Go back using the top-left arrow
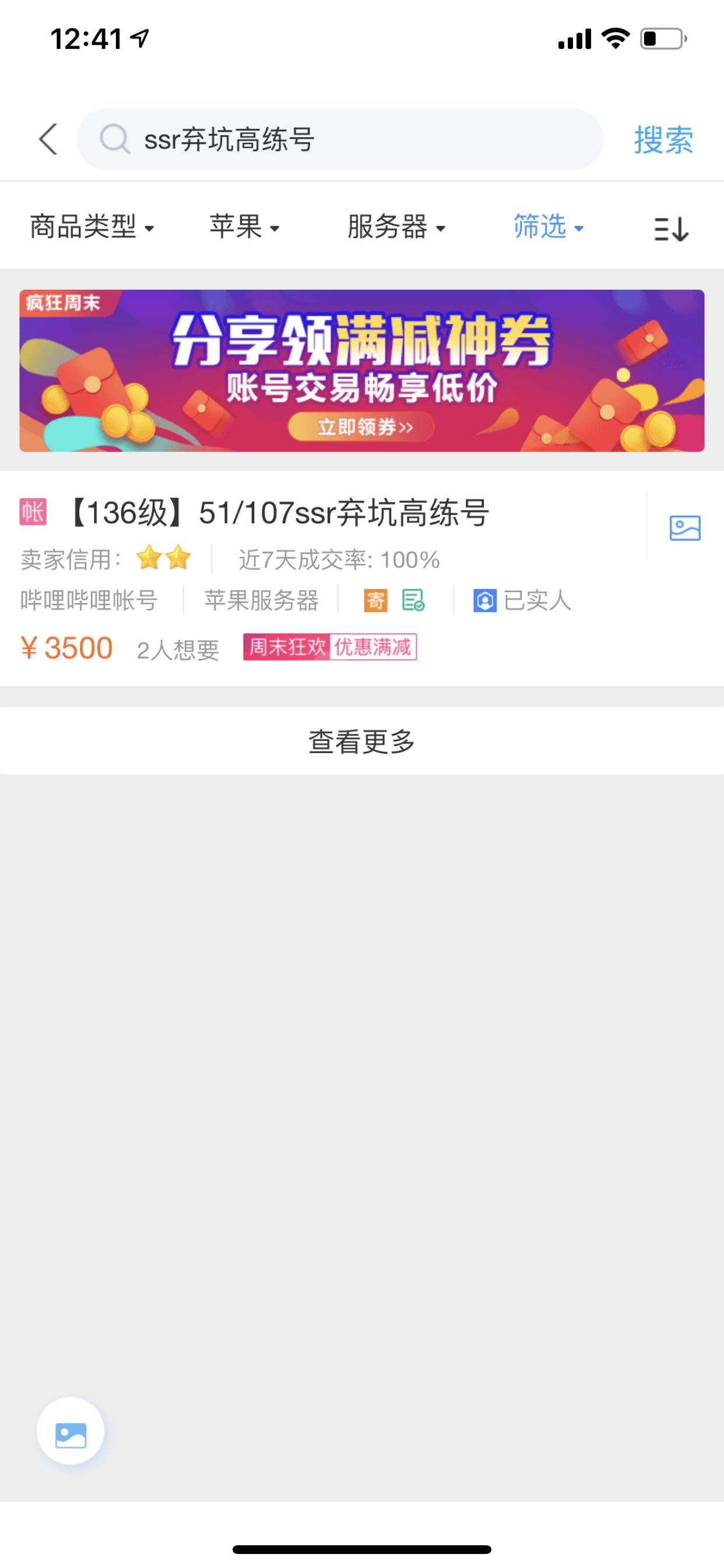The height and width of the screenshot is (1568, 724). pos(48,139)
